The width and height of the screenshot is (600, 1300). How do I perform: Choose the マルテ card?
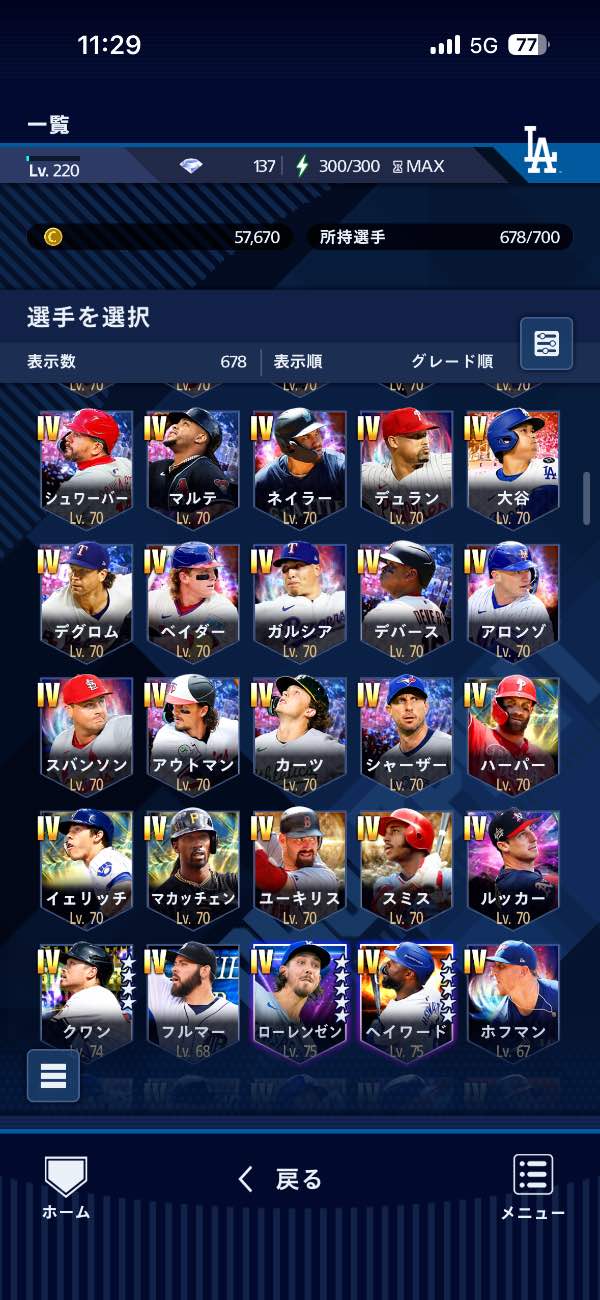pyautogui.click(x=193, y=467)
